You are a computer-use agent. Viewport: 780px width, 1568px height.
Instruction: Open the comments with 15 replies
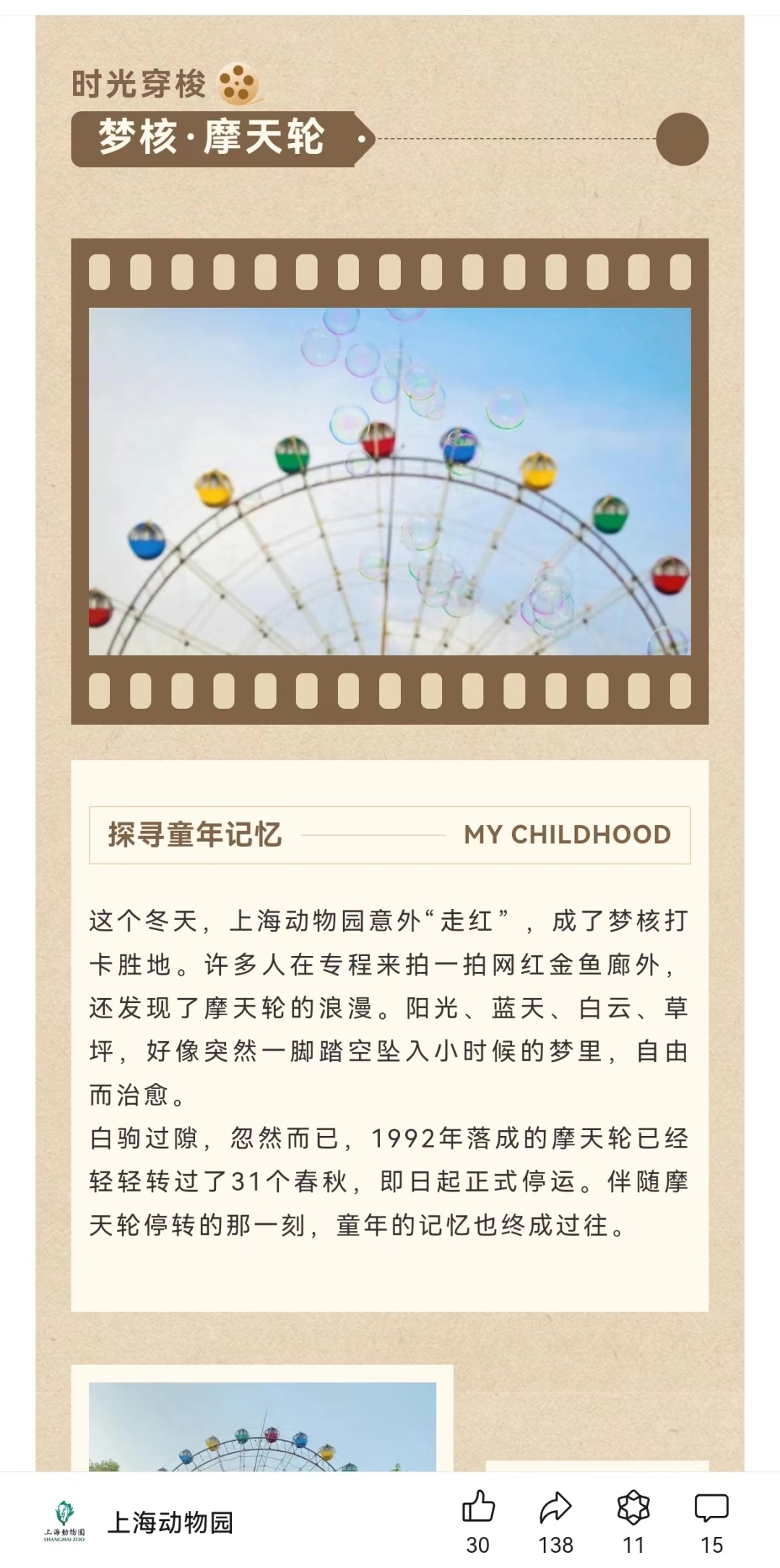[x=711, y=1507]
